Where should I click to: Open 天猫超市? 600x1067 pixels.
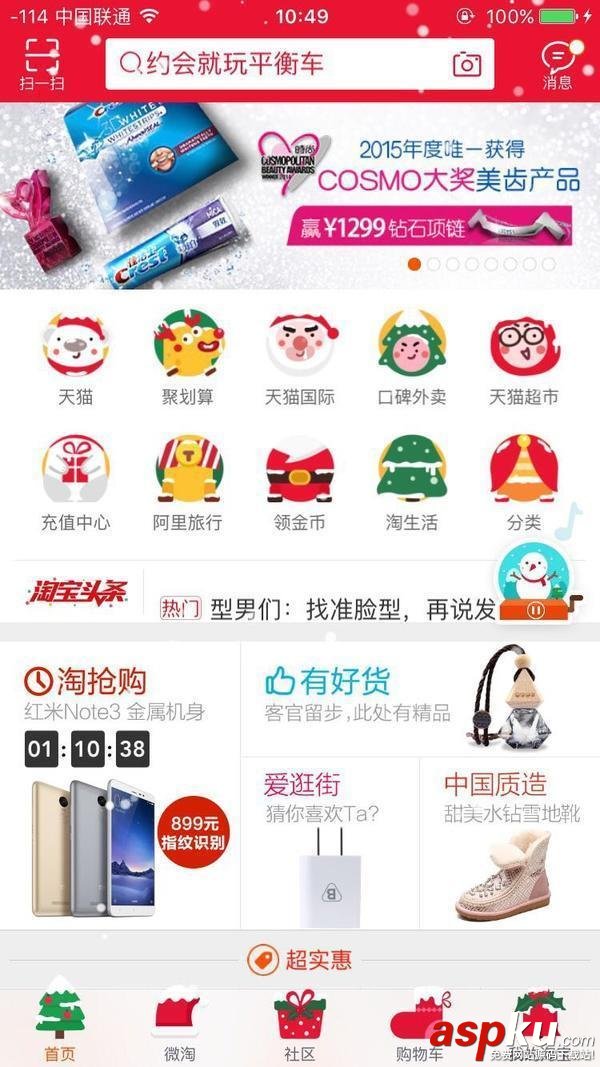tap(523, 358)
